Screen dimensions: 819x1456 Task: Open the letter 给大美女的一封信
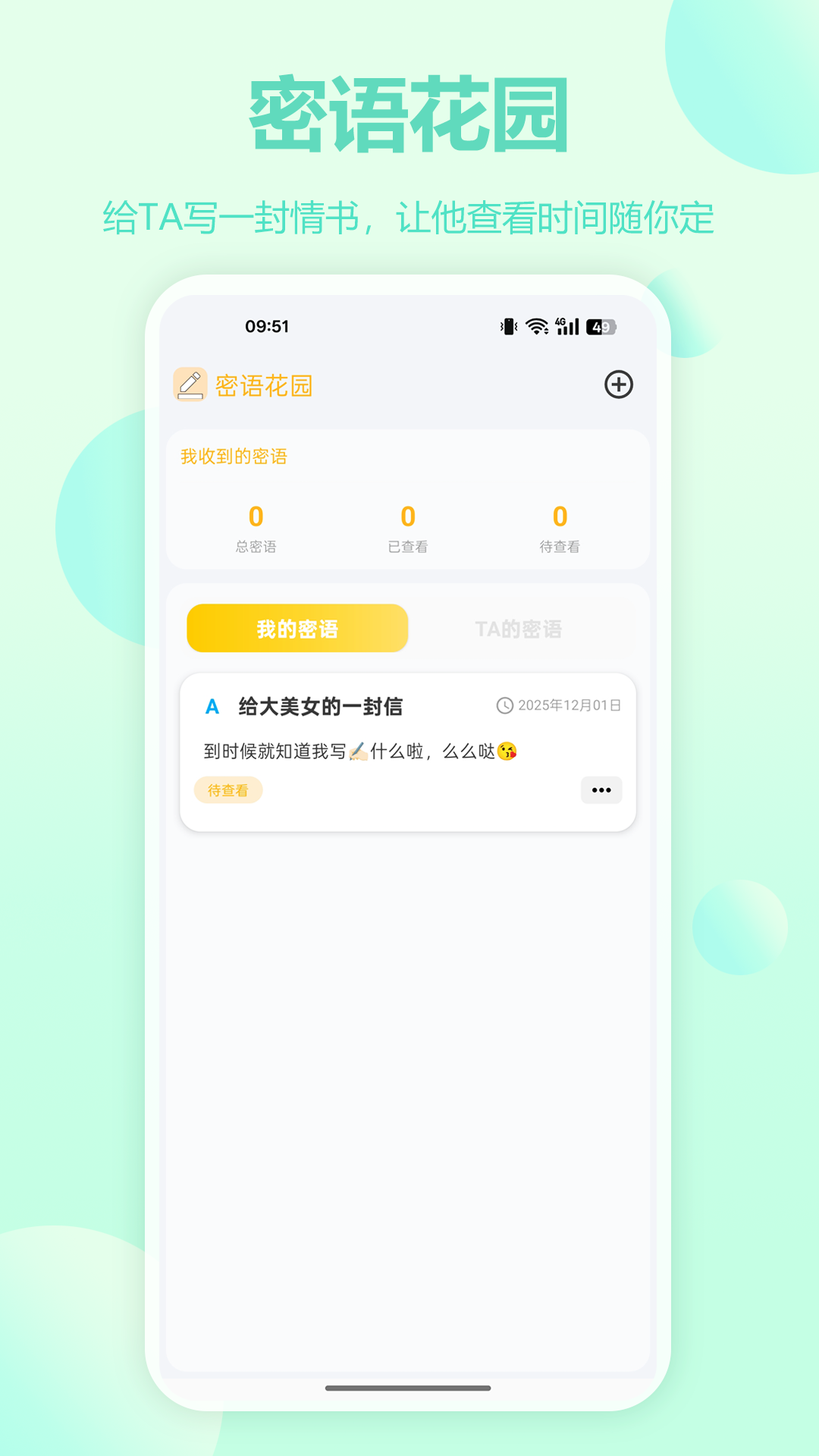tap(318, 706)
